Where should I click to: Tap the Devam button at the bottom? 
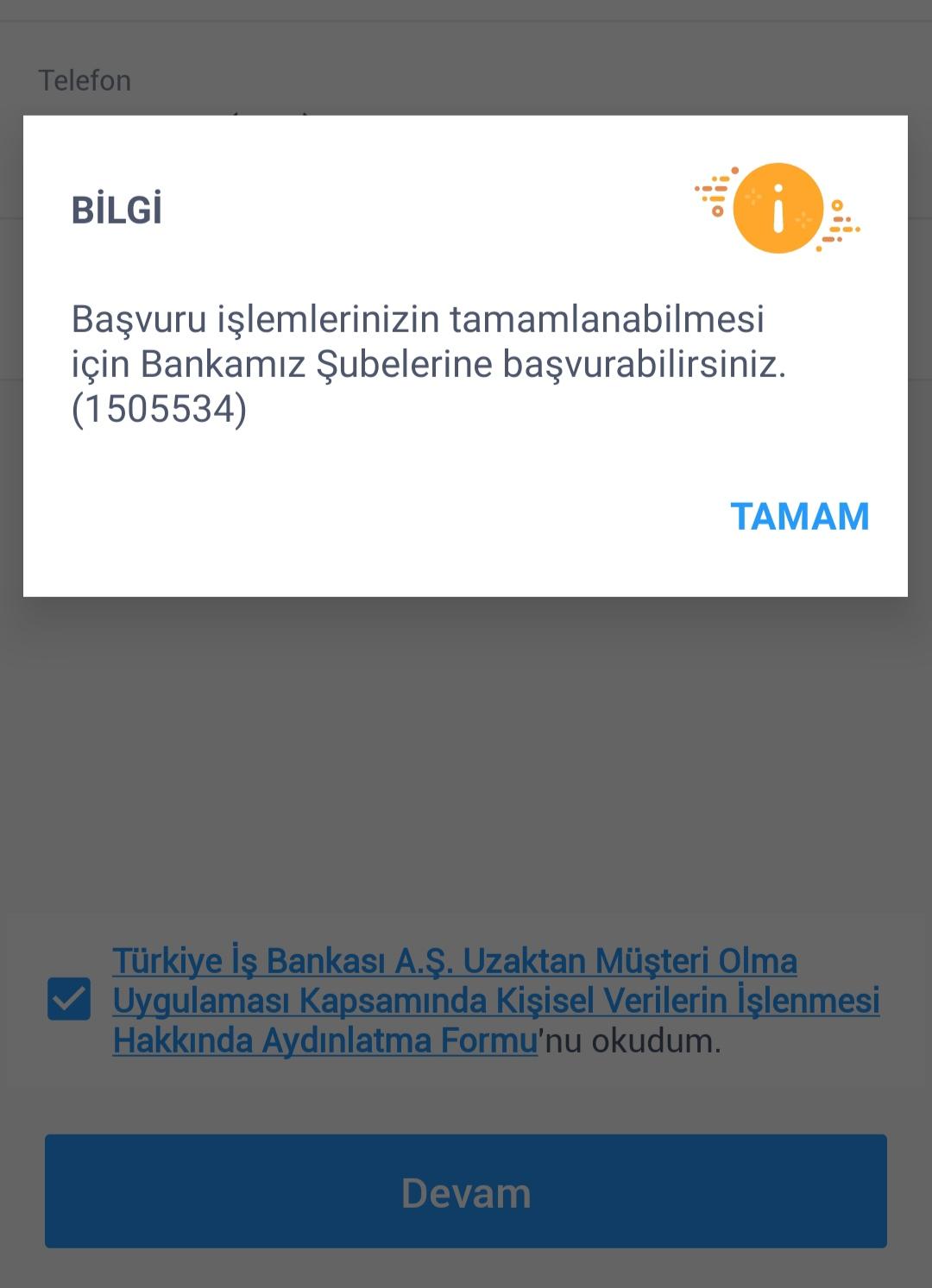coord(466,1193)
